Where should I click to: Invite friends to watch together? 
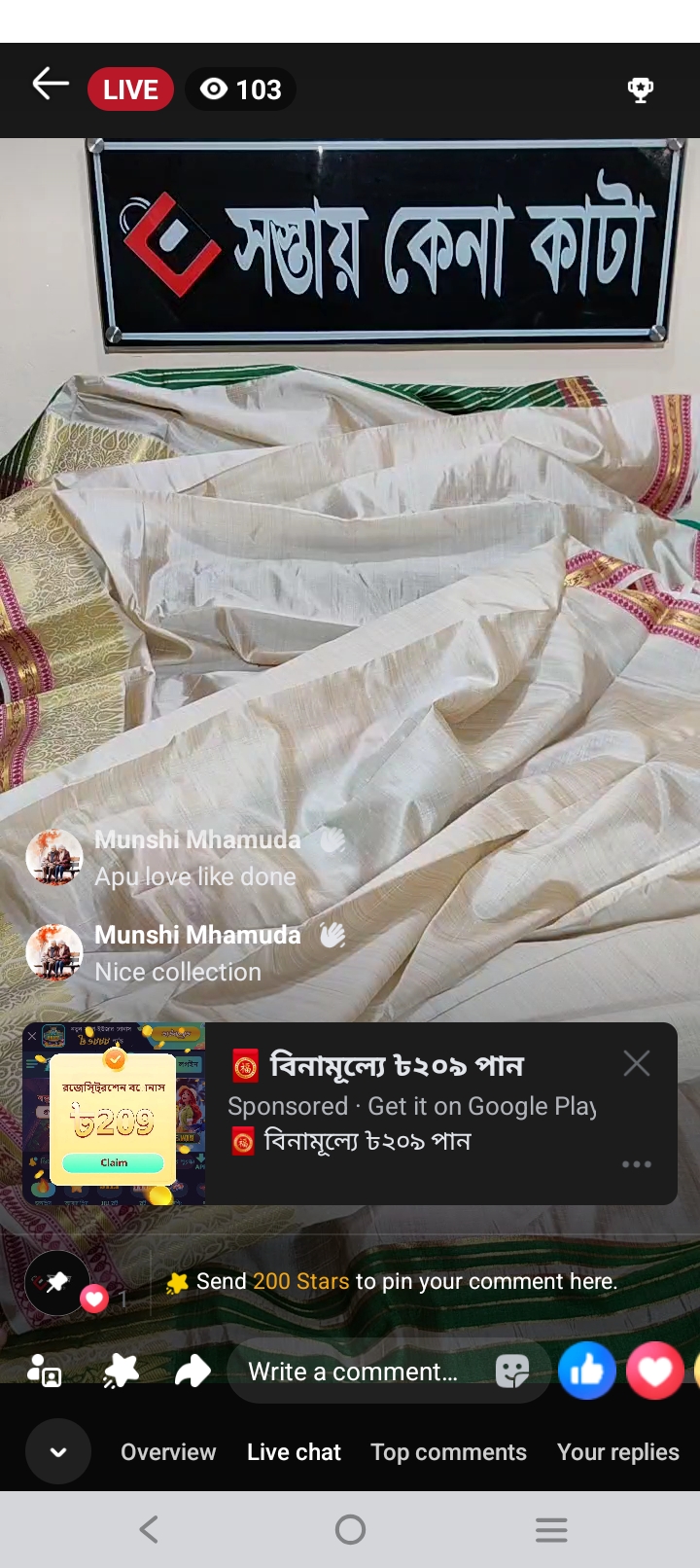click(45, 1372)
